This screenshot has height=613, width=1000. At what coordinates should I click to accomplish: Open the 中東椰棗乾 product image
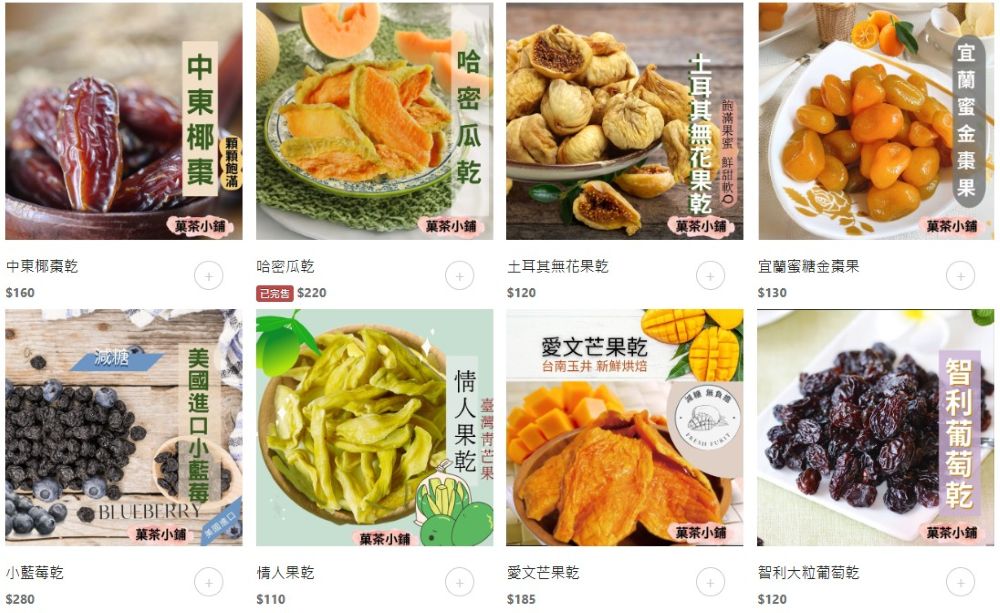[123, 121]
